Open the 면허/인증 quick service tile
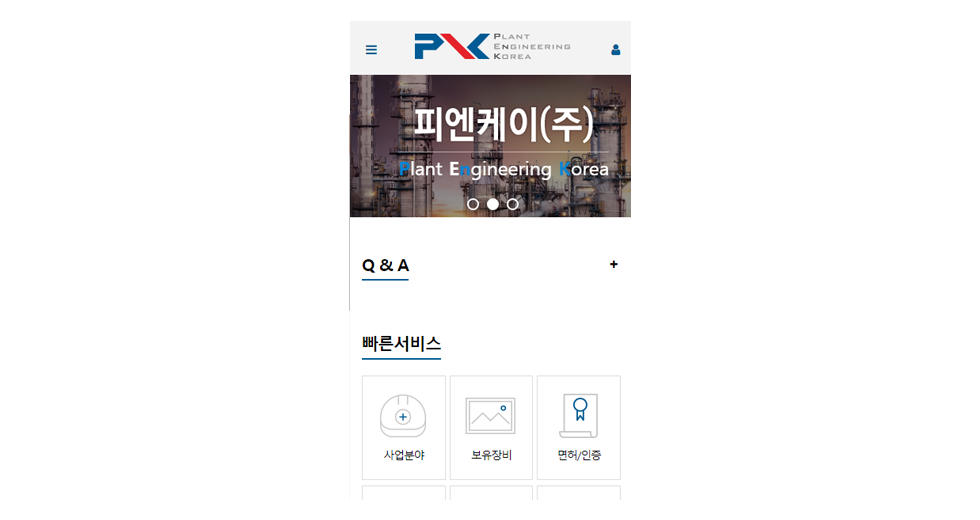The height and width of the screenshot is (520, 980). point(579,427)
